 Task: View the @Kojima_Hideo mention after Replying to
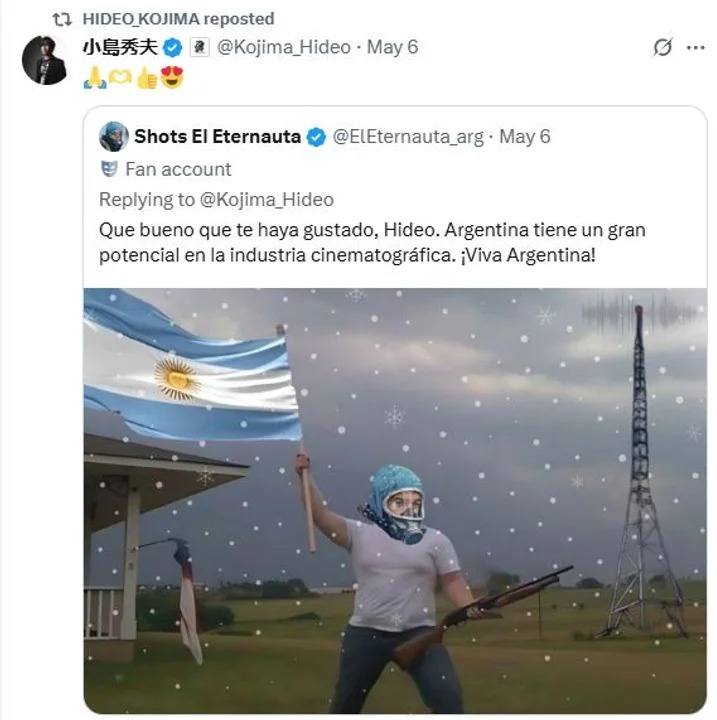click(x=267, y=199)
